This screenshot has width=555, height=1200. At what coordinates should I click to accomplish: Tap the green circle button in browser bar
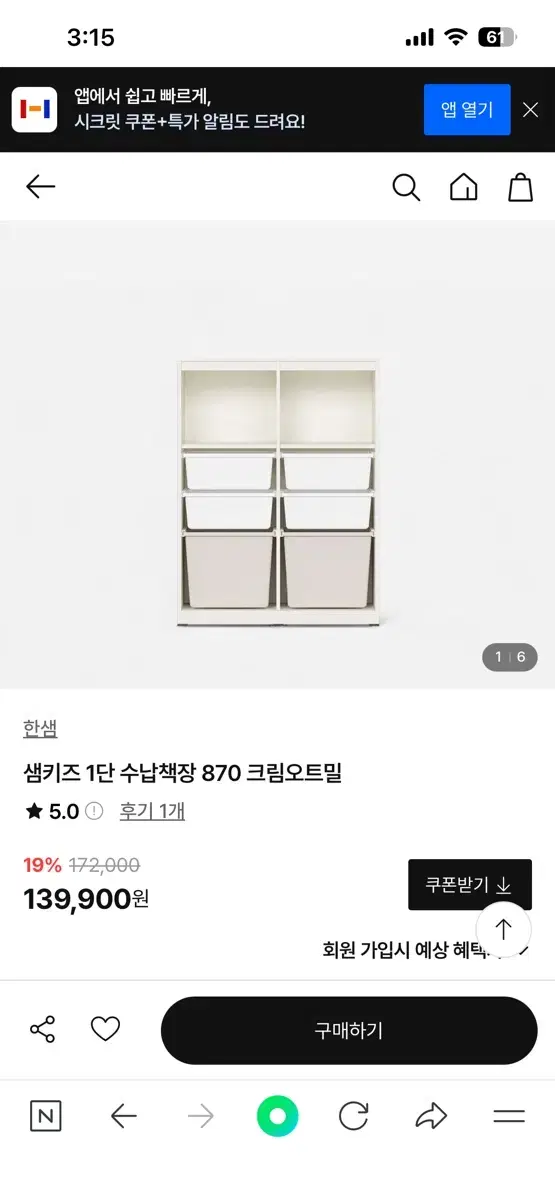coord(277,1116)
